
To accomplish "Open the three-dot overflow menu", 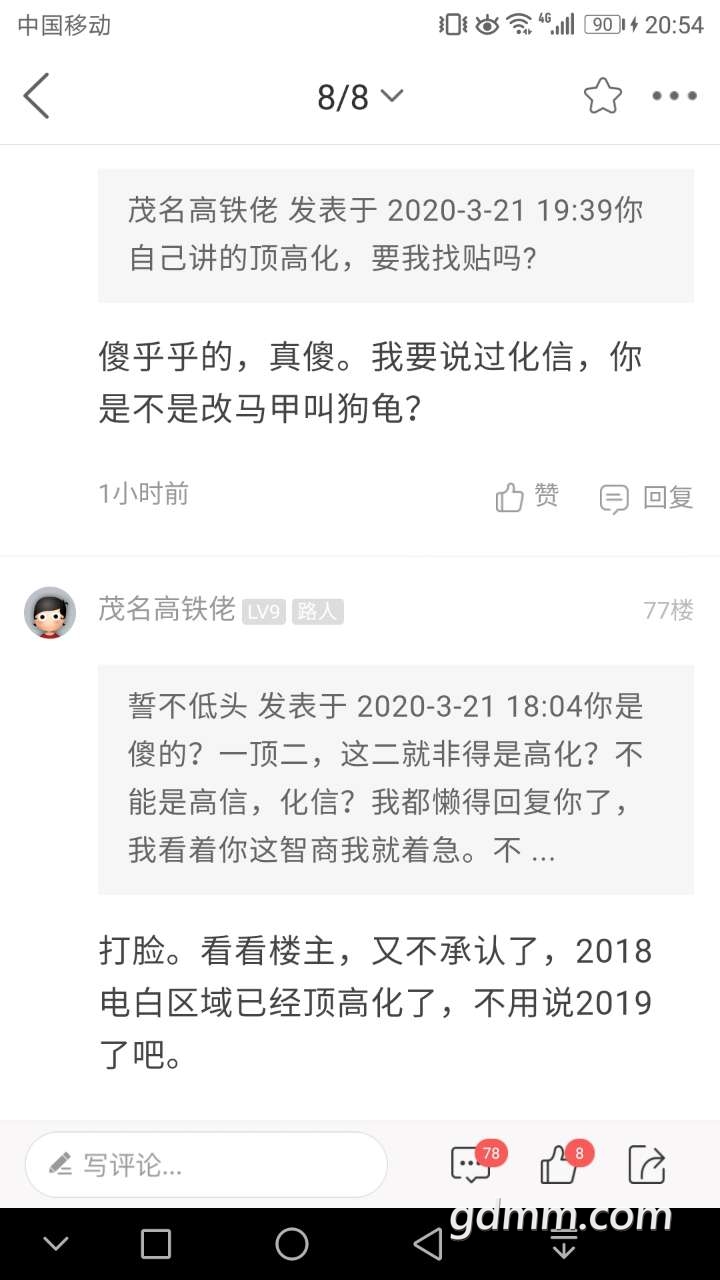I will pos(674,96).
